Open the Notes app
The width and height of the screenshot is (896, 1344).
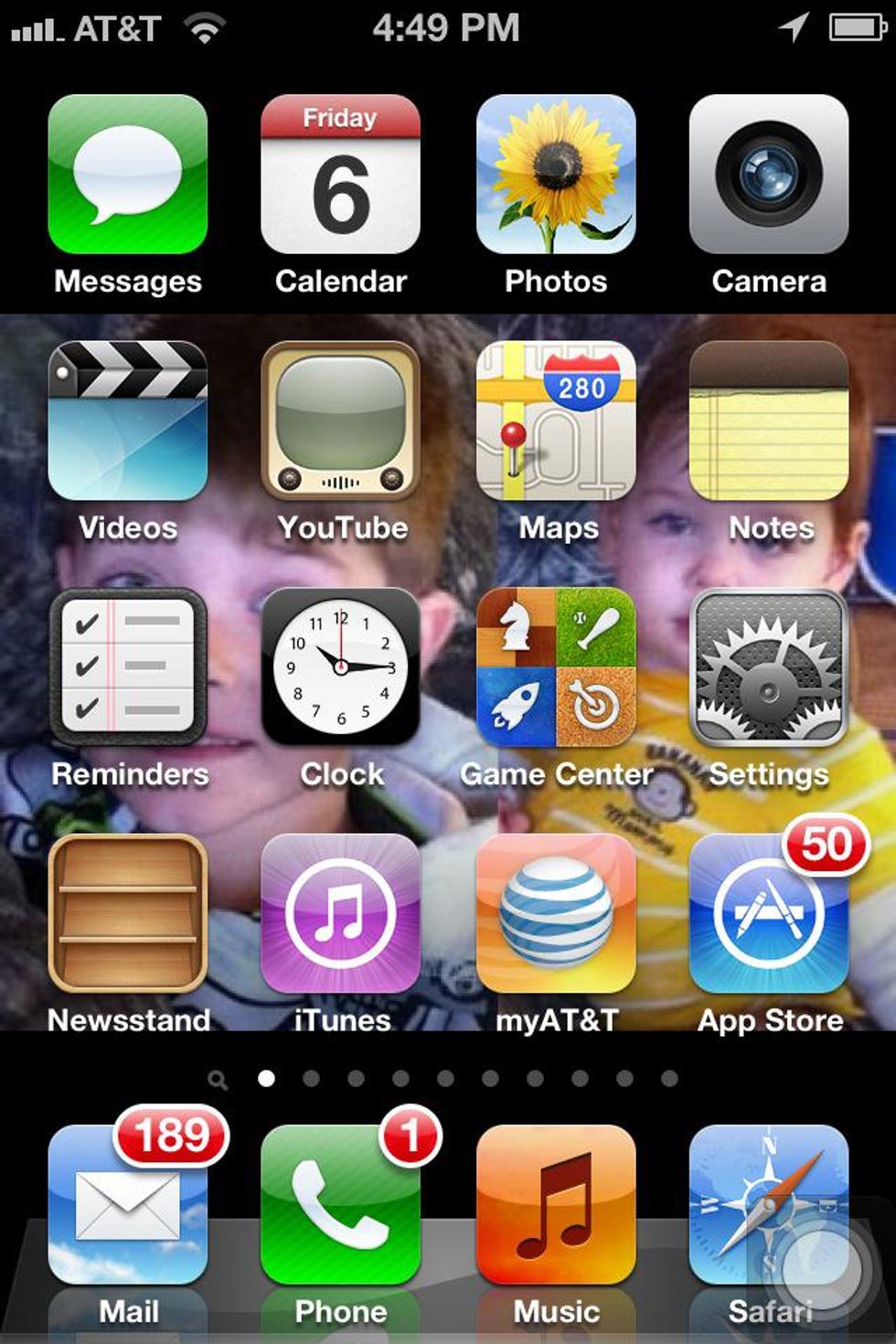(769, 421)
